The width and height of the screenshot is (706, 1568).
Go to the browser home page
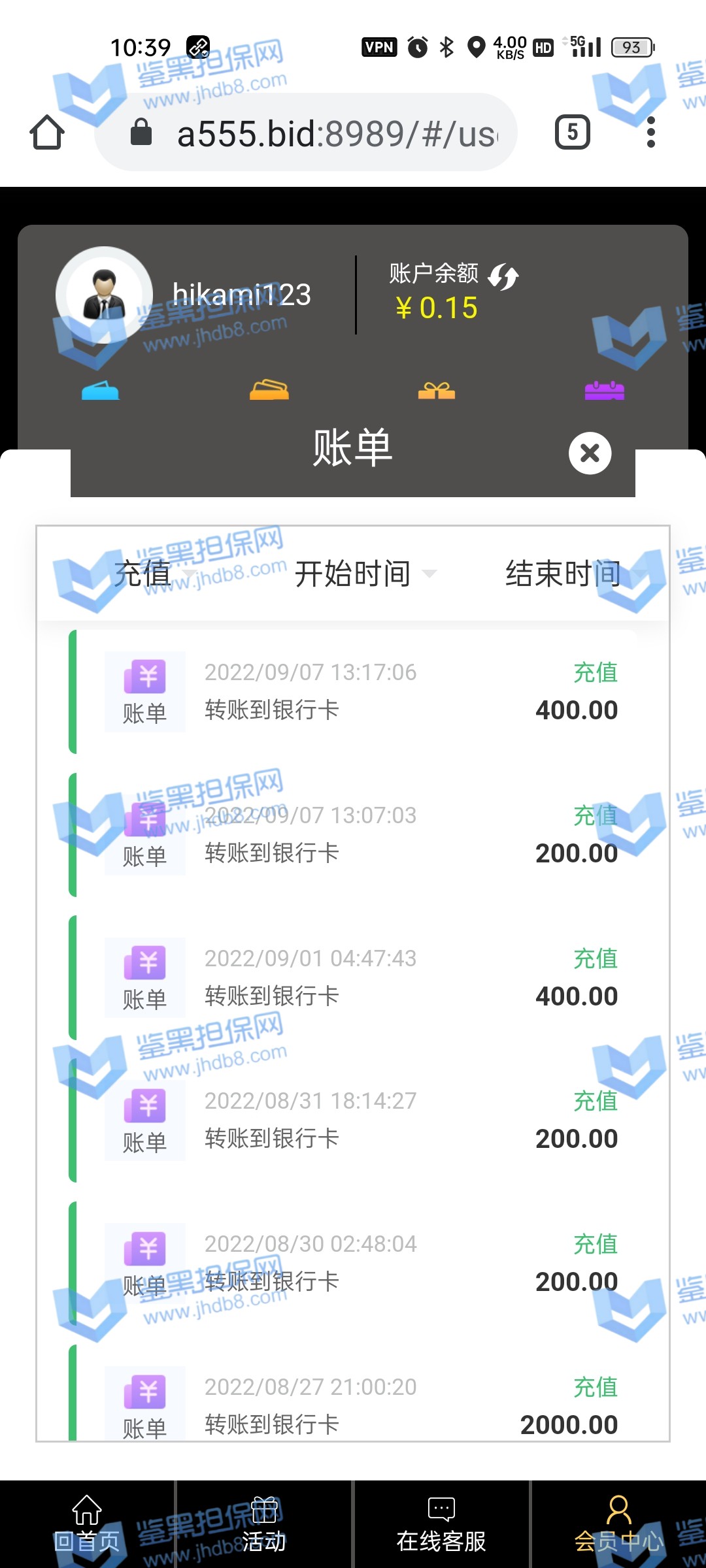pyautogui.click(x=47, y=133)
